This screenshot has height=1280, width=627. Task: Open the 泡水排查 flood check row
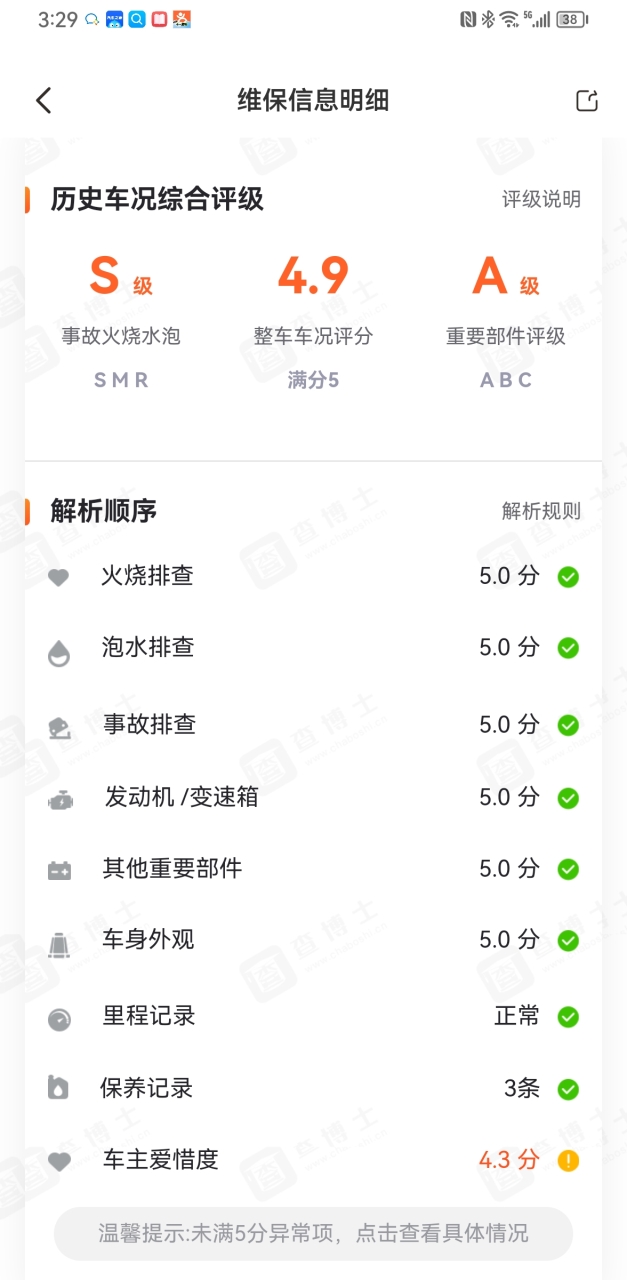click(x=313, y=648)
